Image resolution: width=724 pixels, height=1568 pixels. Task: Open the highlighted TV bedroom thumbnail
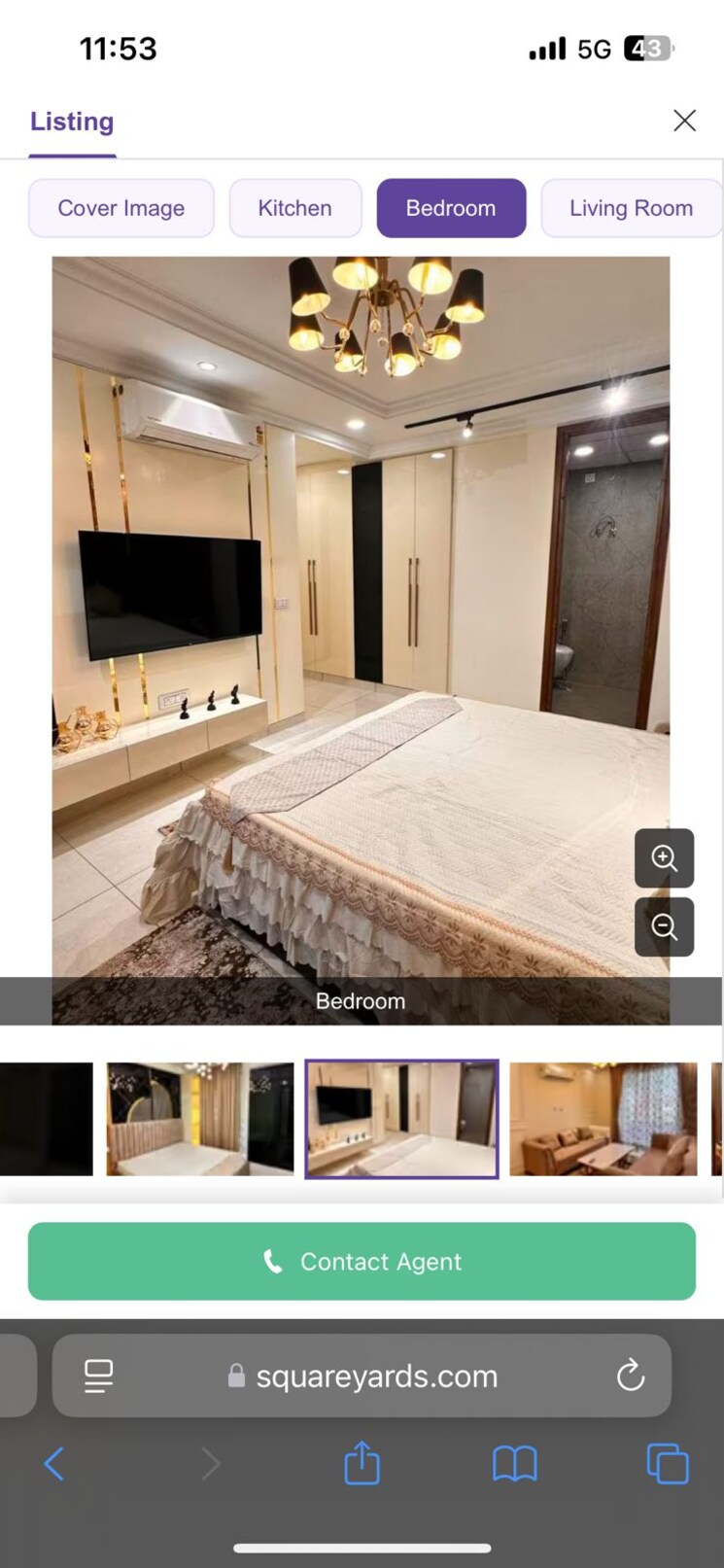[401, 1118]
